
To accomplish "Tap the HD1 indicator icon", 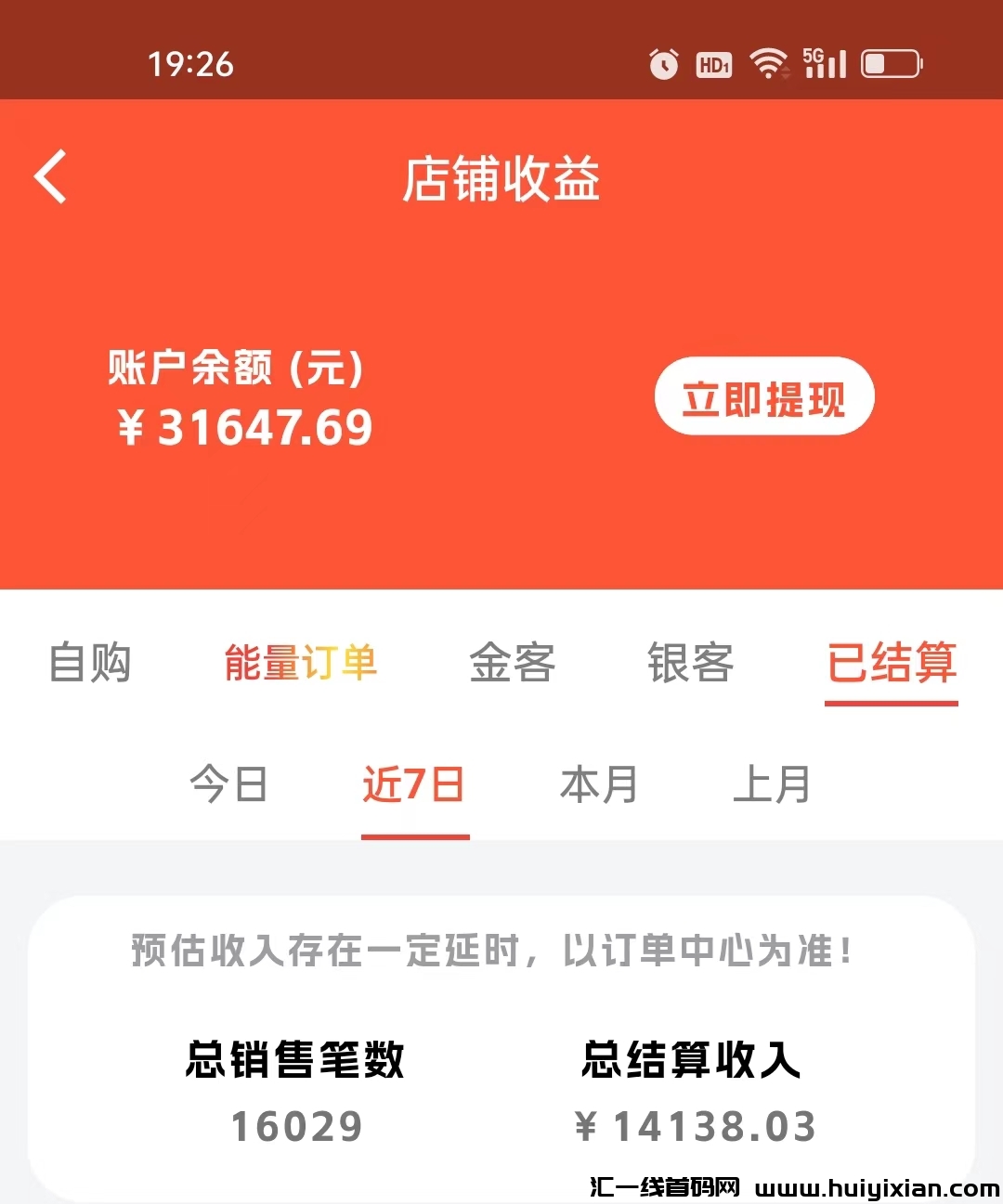I will 714,64.
